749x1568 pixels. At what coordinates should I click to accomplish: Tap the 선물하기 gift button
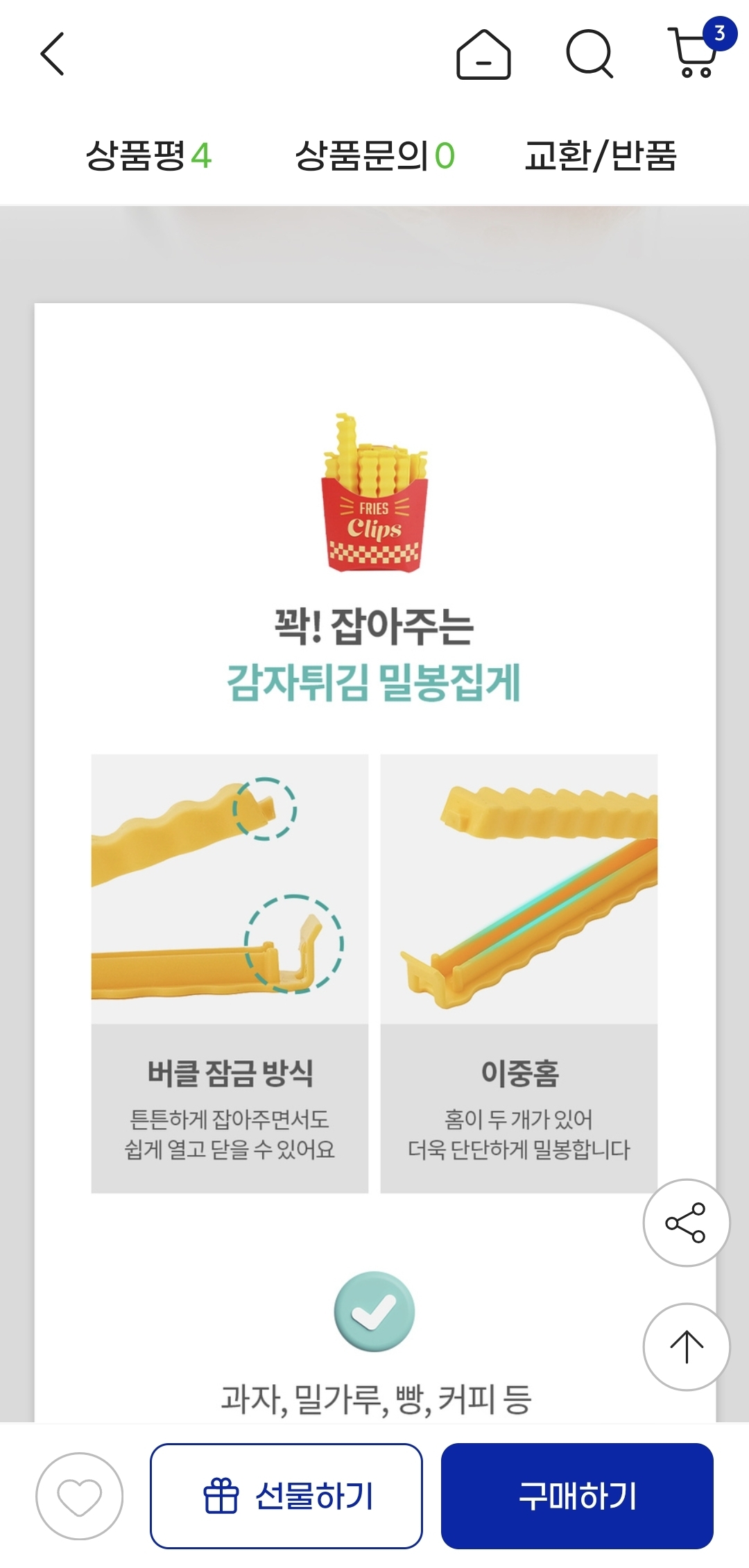[x=286, y=1496]
